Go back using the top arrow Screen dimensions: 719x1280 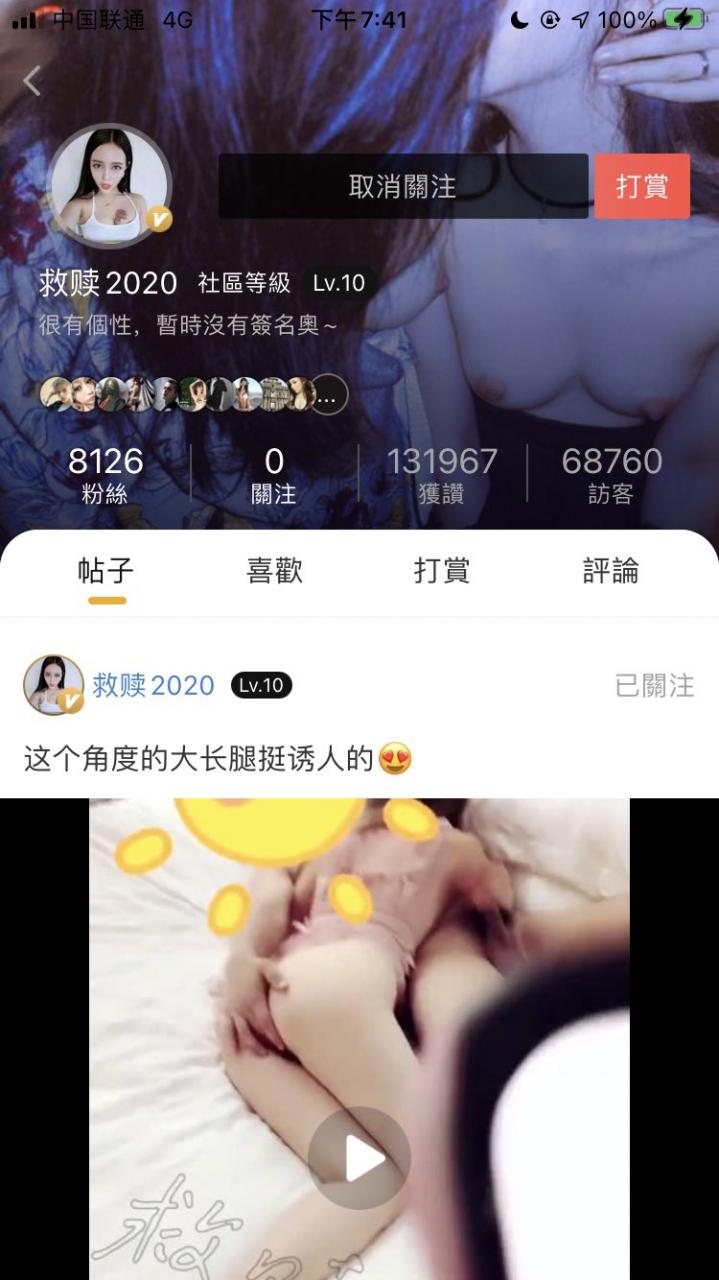click(x=32, y=81)
